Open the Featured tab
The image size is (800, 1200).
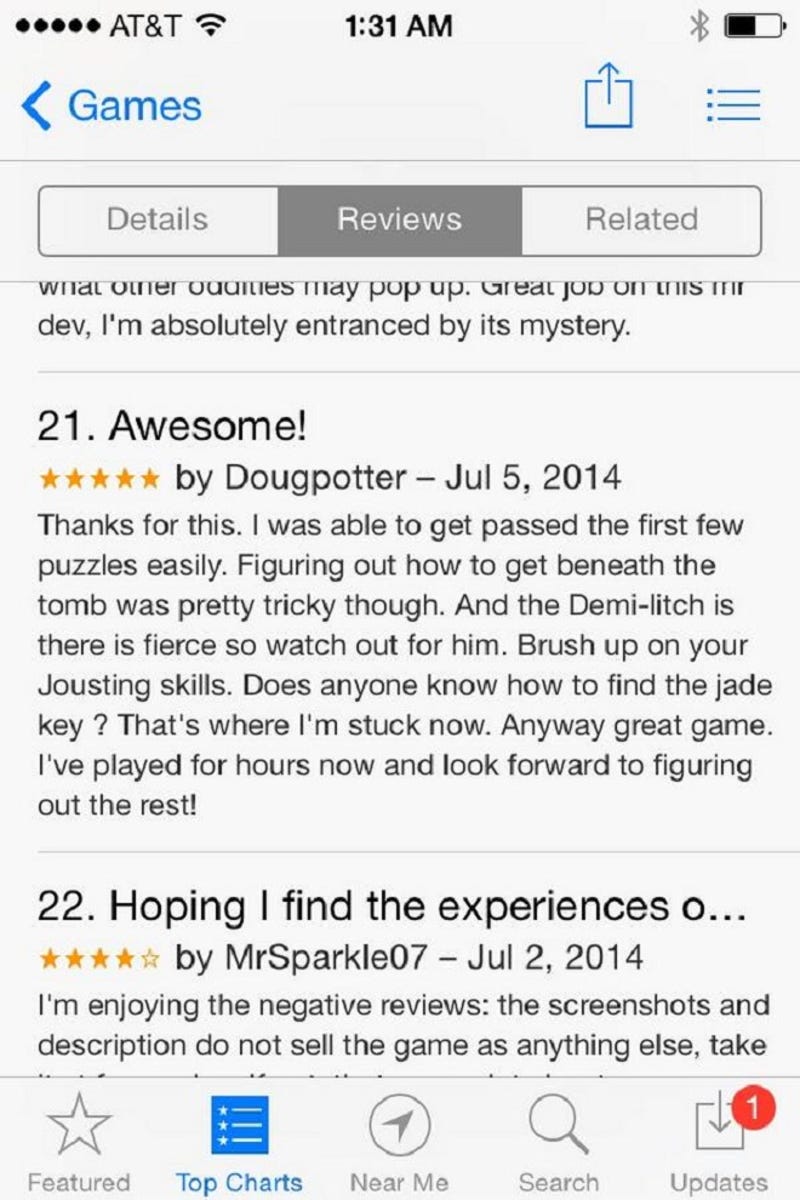click(79, 1140)
